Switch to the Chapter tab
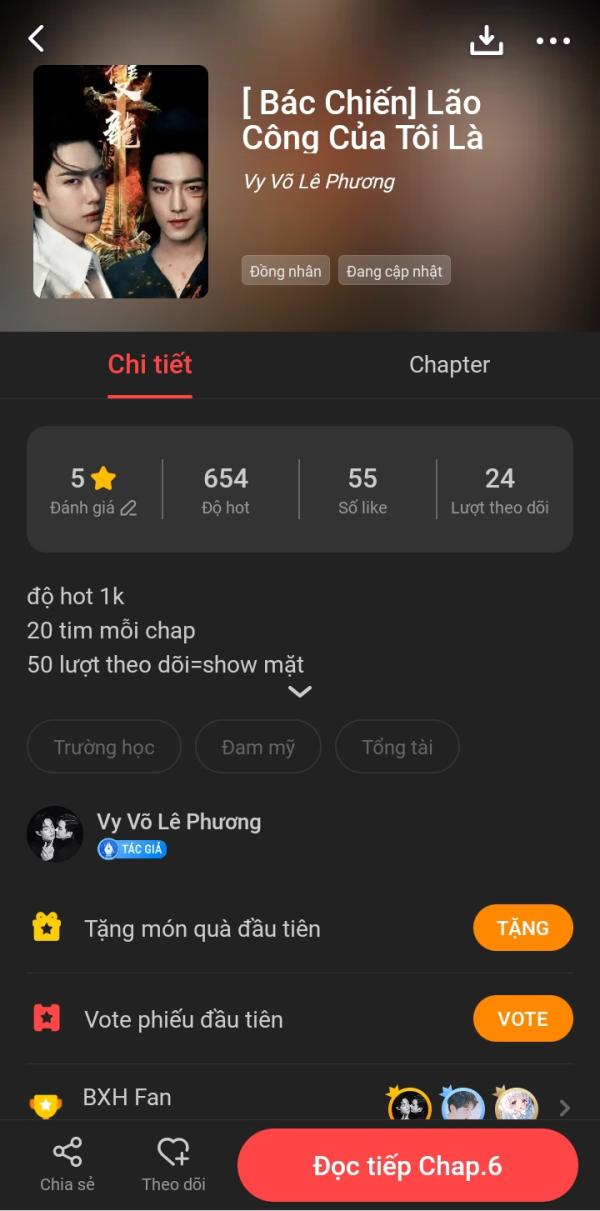600x1211 pixels. click(449, 365)
